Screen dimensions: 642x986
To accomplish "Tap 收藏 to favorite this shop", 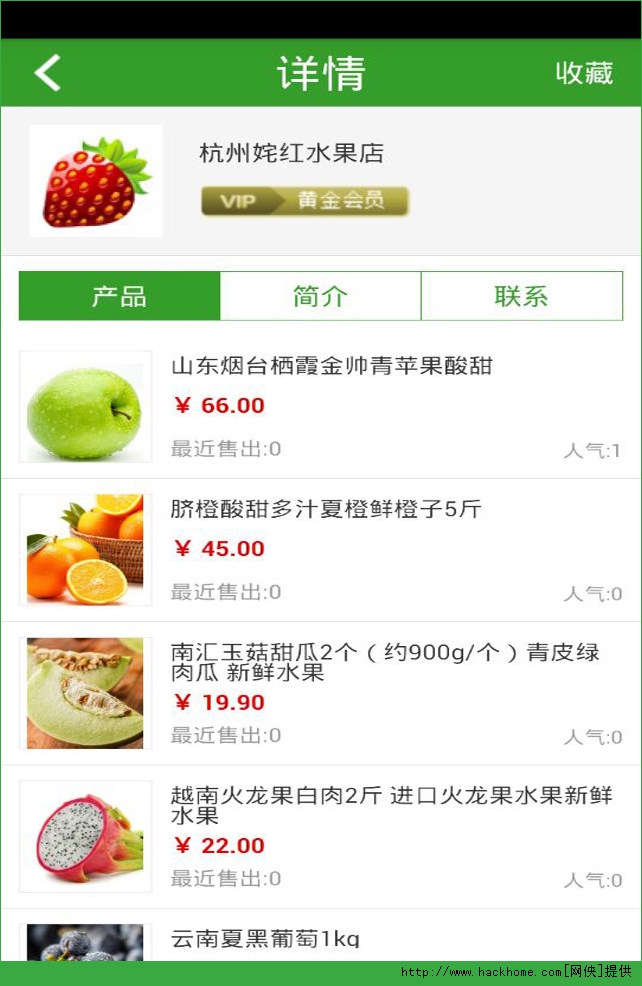I will [584, 73].
